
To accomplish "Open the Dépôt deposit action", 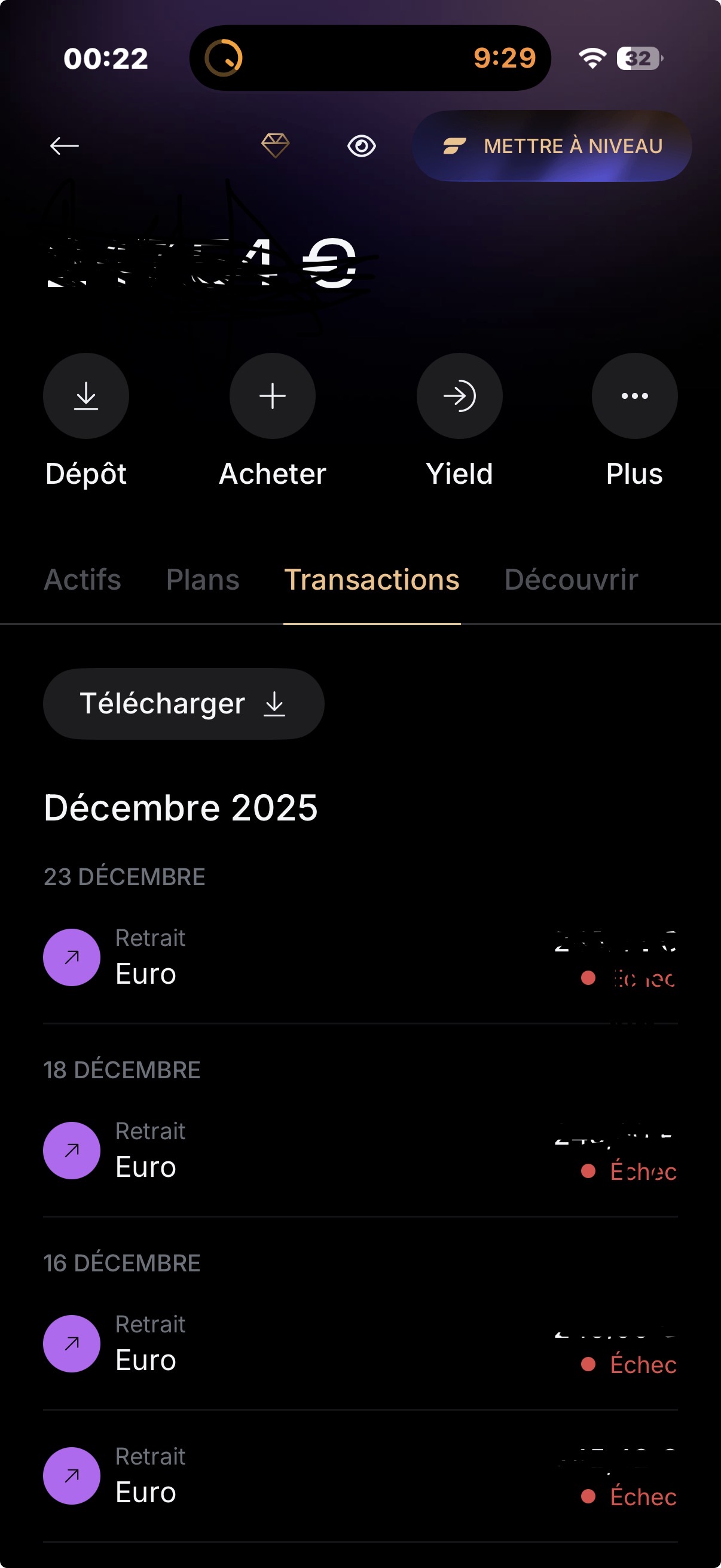I will click(x=85, y=396).
